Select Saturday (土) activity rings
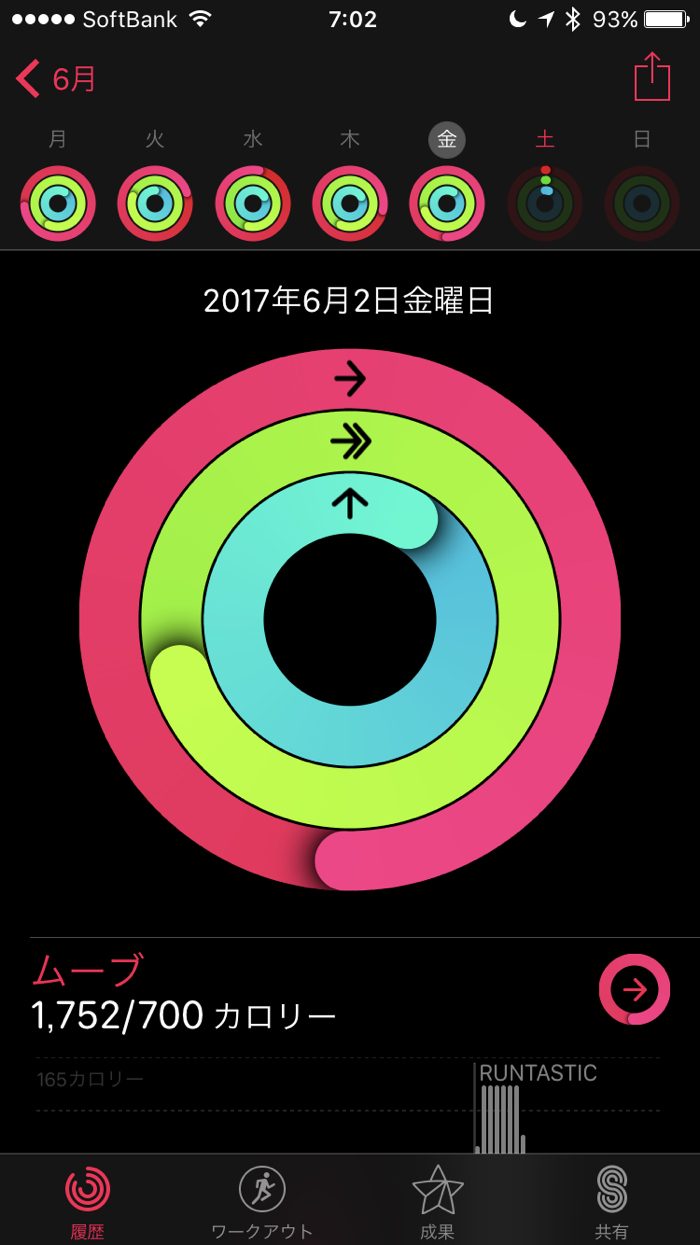Screen dimensions: 700x1245 point(545,203)
